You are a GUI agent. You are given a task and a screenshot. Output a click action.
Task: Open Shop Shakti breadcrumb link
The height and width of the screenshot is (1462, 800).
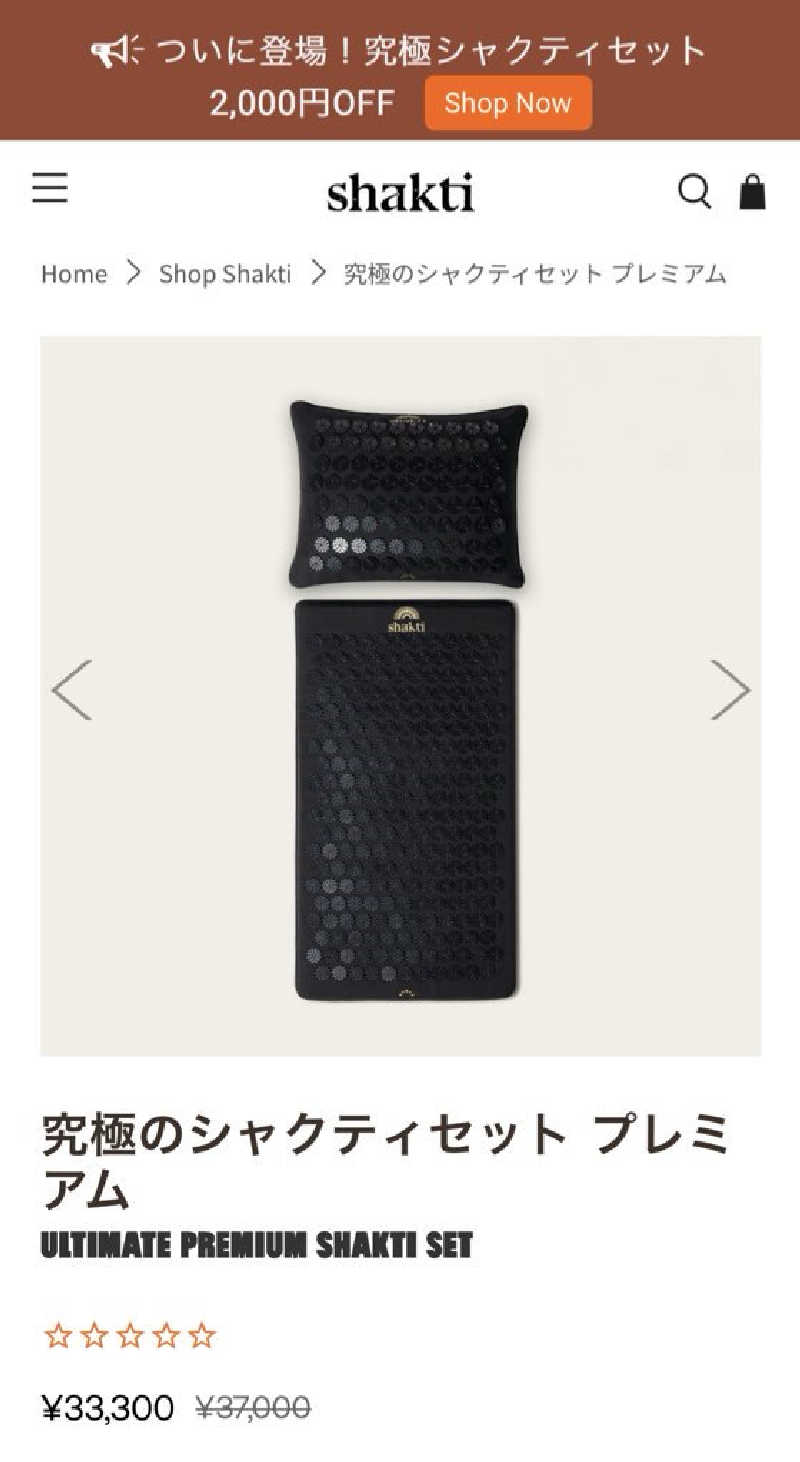[x=225, y=274]
